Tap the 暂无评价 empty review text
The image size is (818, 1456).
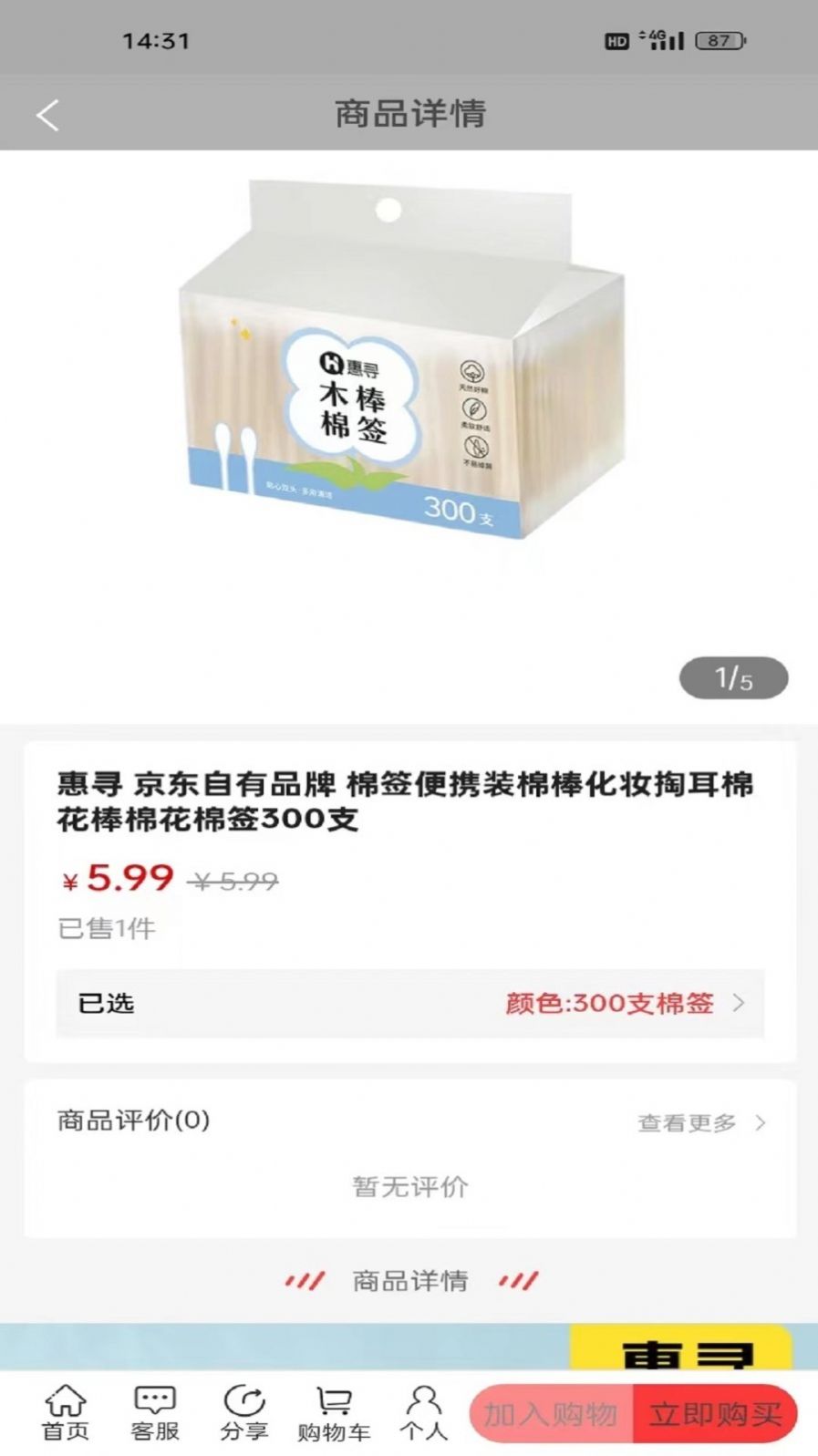point(409,1187)
